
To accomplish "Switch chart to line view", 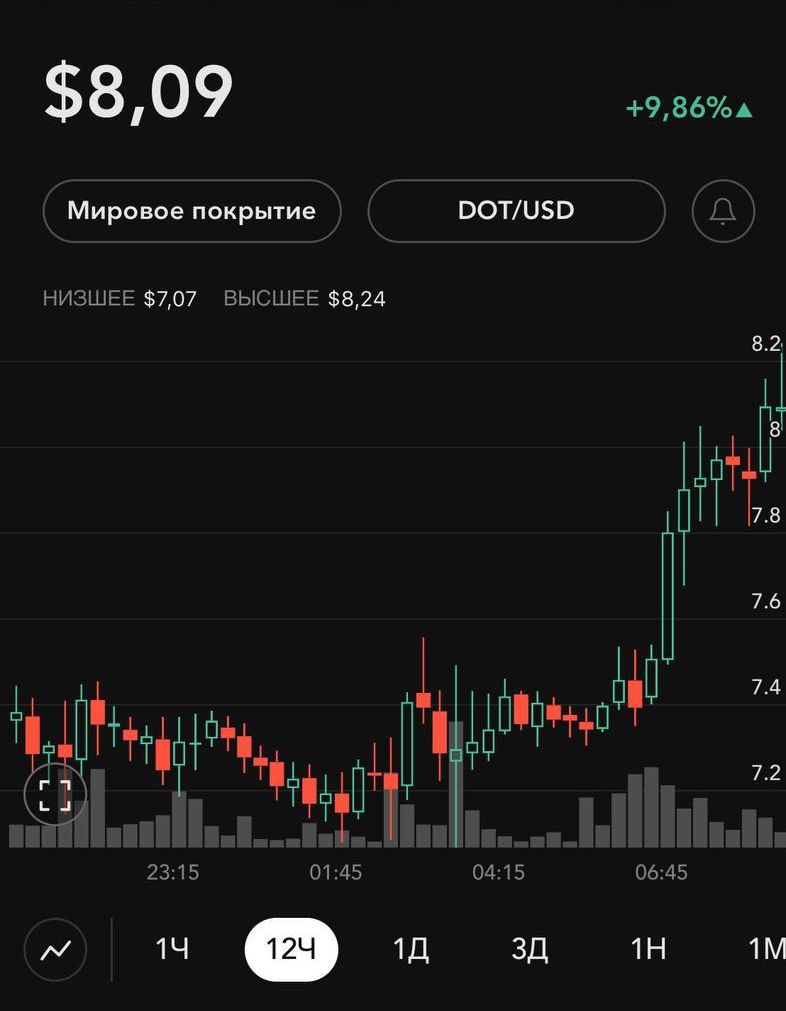I will pyautogui.click(x=55, y=949).
